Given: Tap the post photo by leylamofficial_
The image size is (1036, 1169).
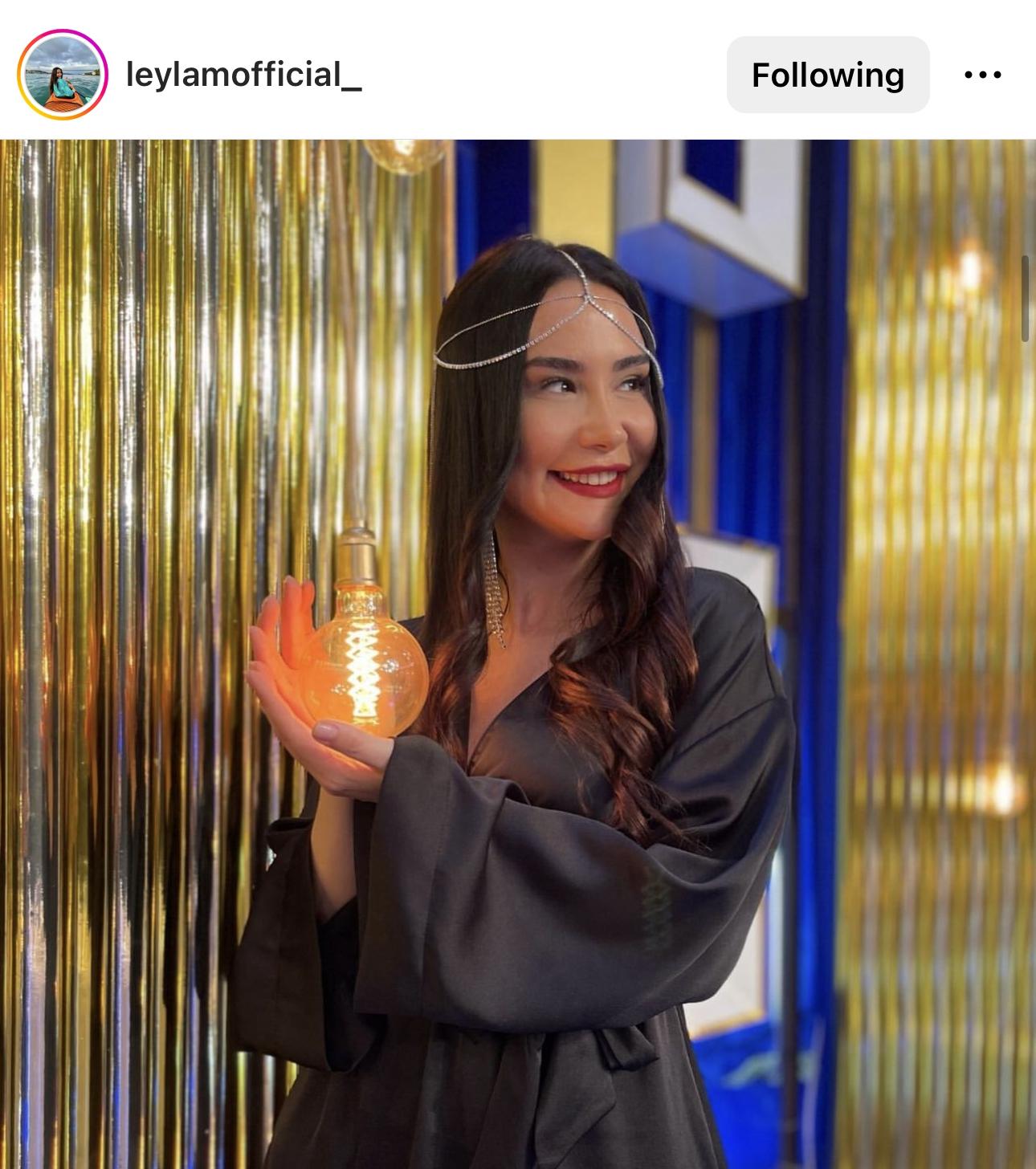Looking at the screenshot, I should click(518, 654).
